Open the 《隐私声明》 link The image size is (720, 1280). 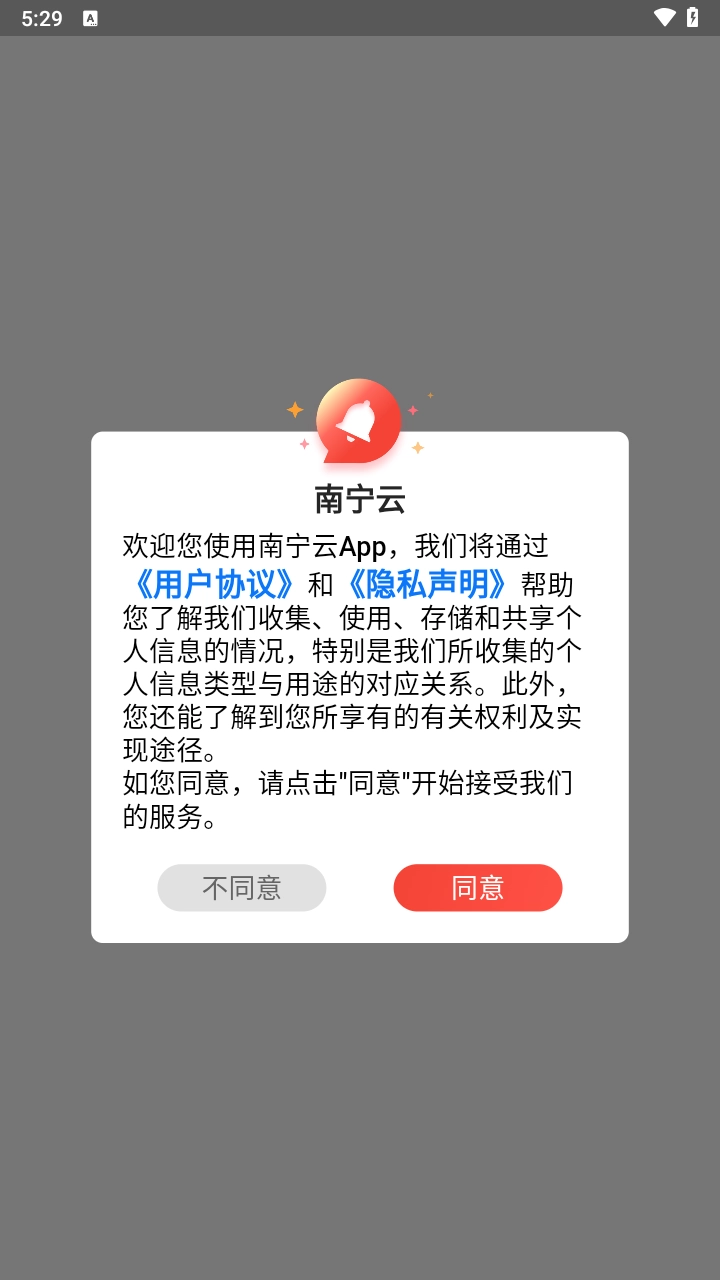point(427,584)
